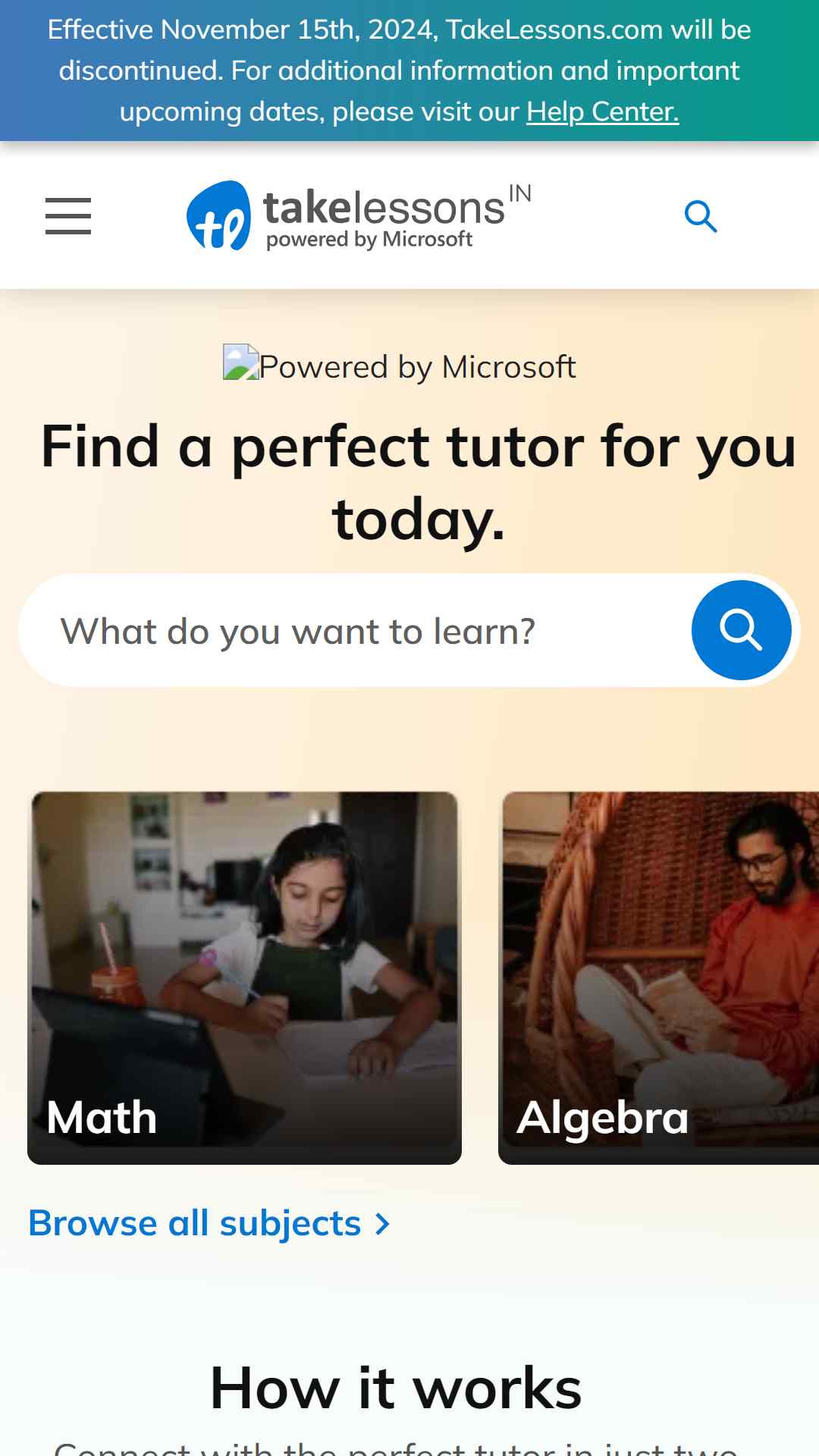
Task: Open the hamburger menu
Action: click(x=68, y=216)
